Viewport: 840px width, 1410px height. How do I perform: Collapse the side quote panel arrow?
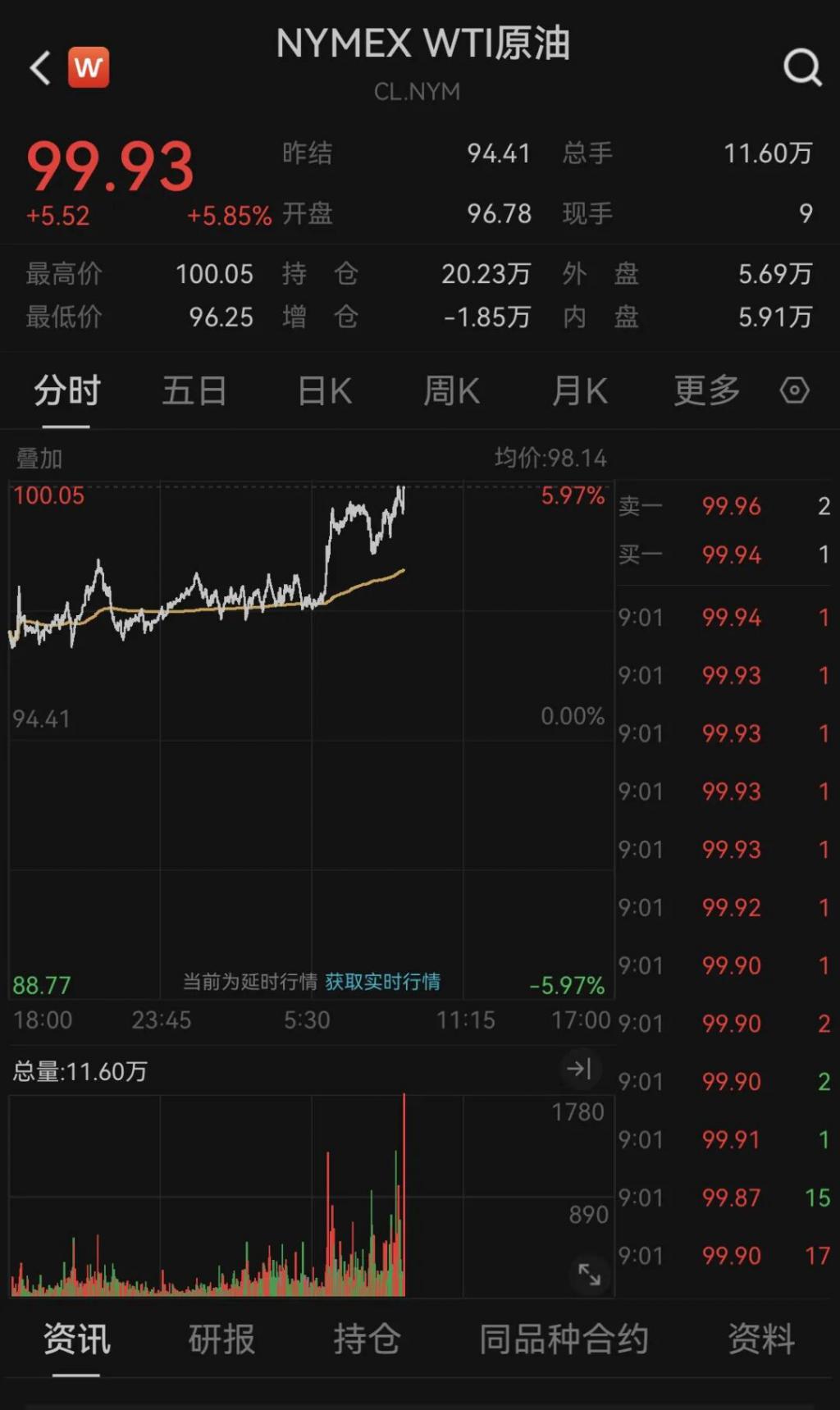pos(579,1069)
